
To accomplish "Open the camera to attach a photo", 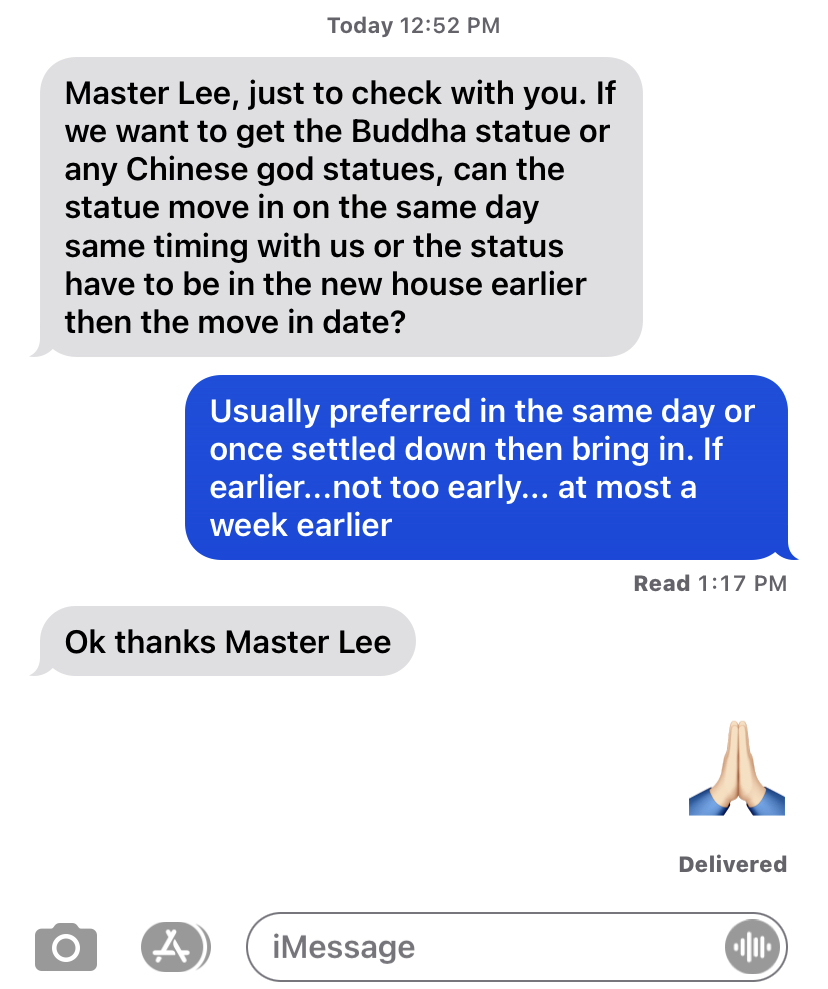I will coord(66,947).
